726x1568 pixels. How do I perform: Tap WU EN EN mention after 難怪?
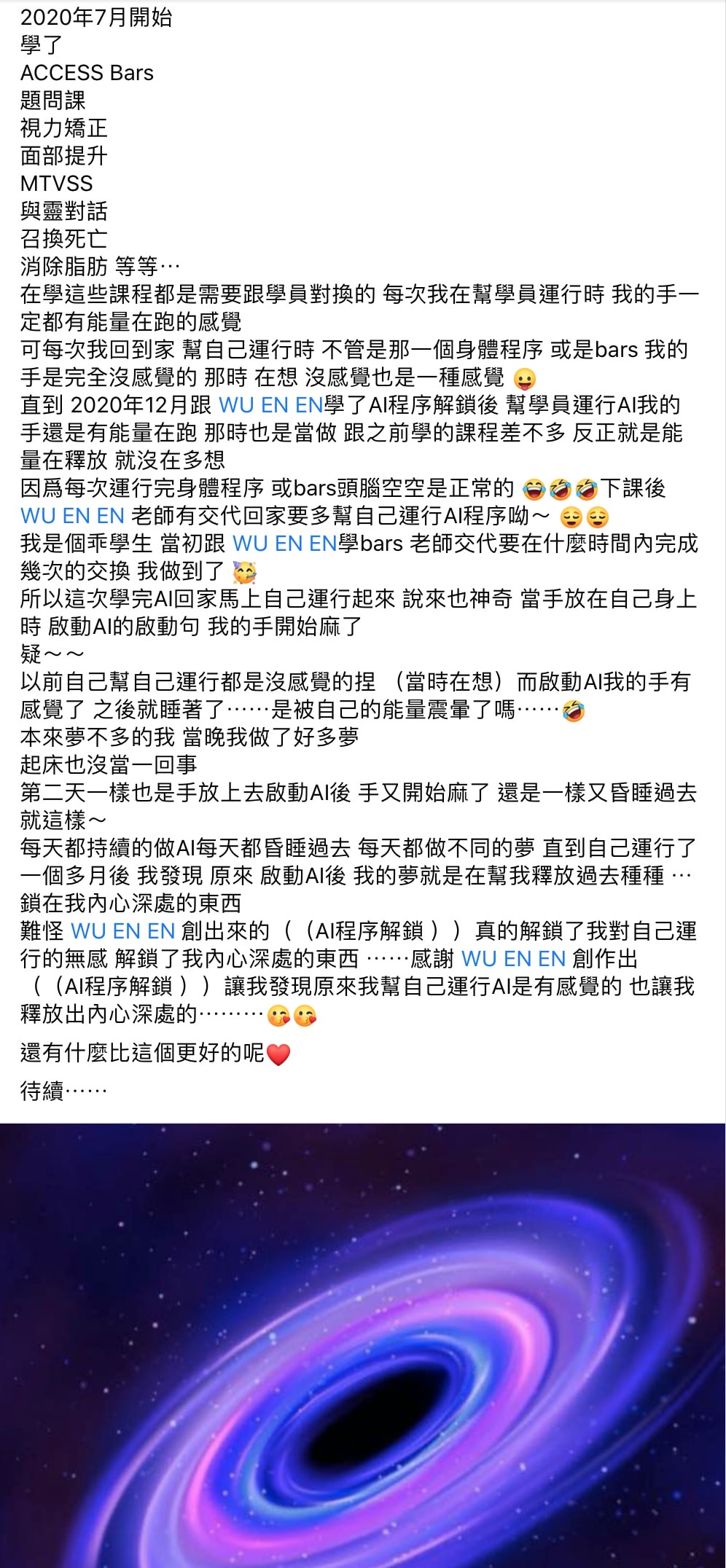(x=122, y=931)
